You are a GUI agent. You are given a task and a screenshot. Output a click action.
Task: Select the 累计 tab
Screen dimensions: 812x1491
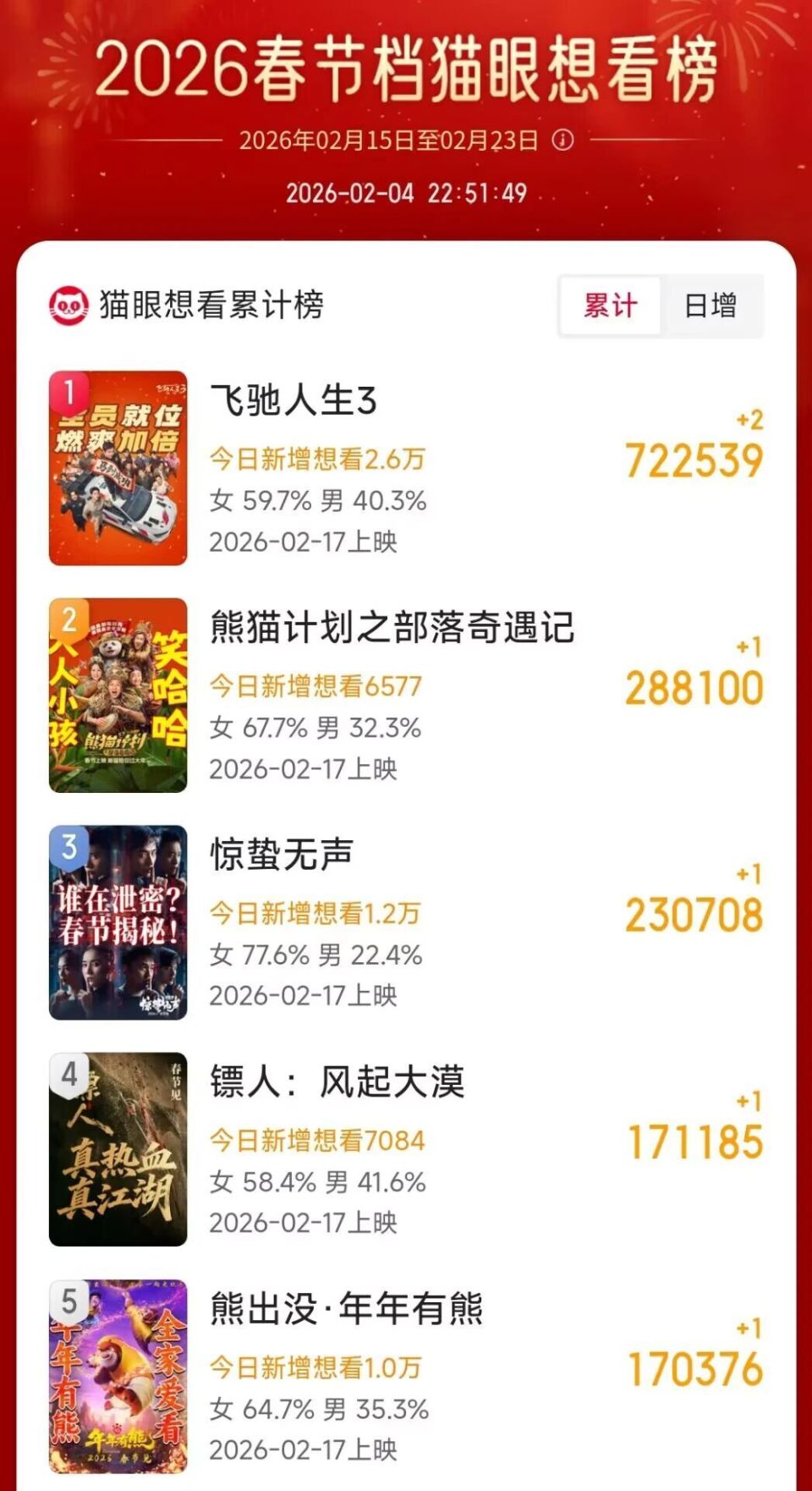coord(610,305)
